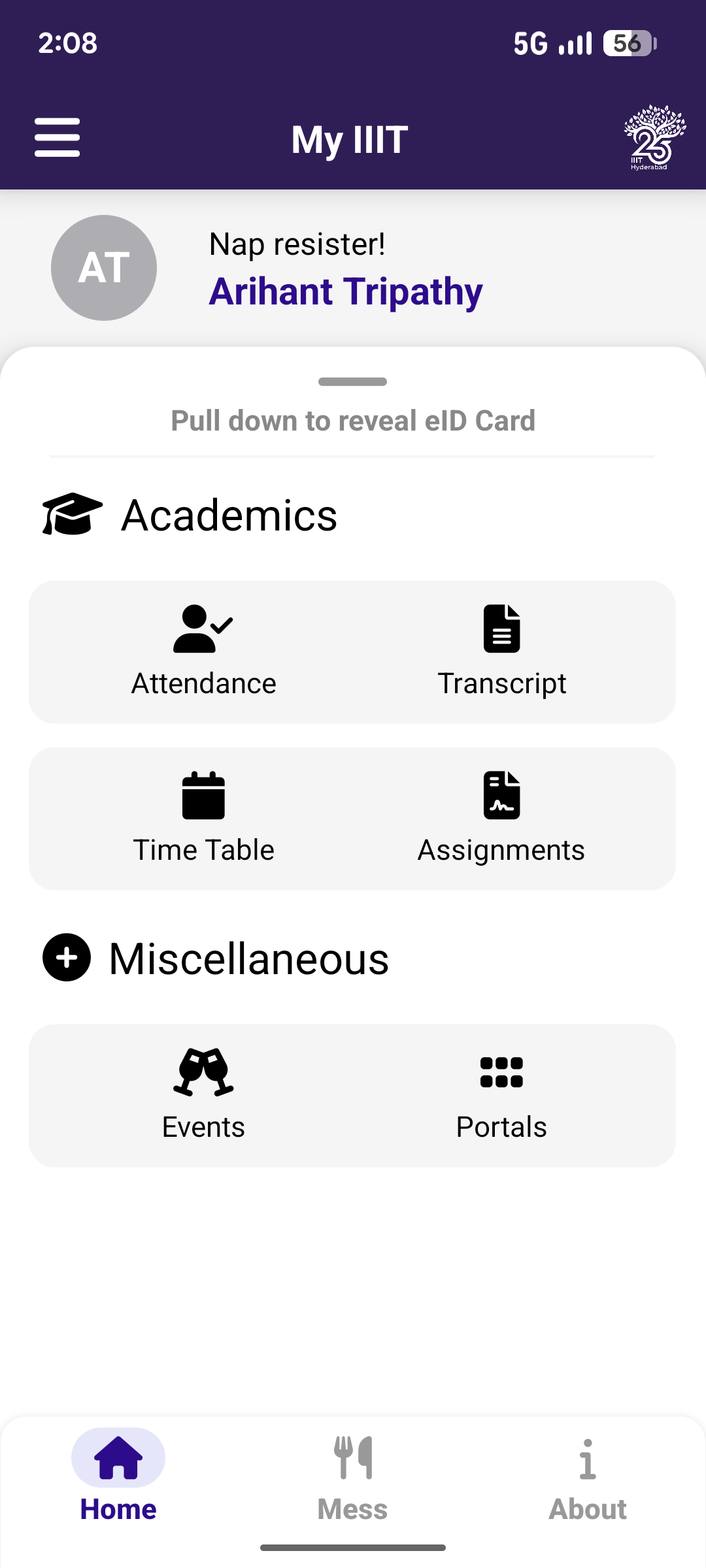Switch to the About tab
Viewport: 706px width, 1568px height.
point(587,1480)
